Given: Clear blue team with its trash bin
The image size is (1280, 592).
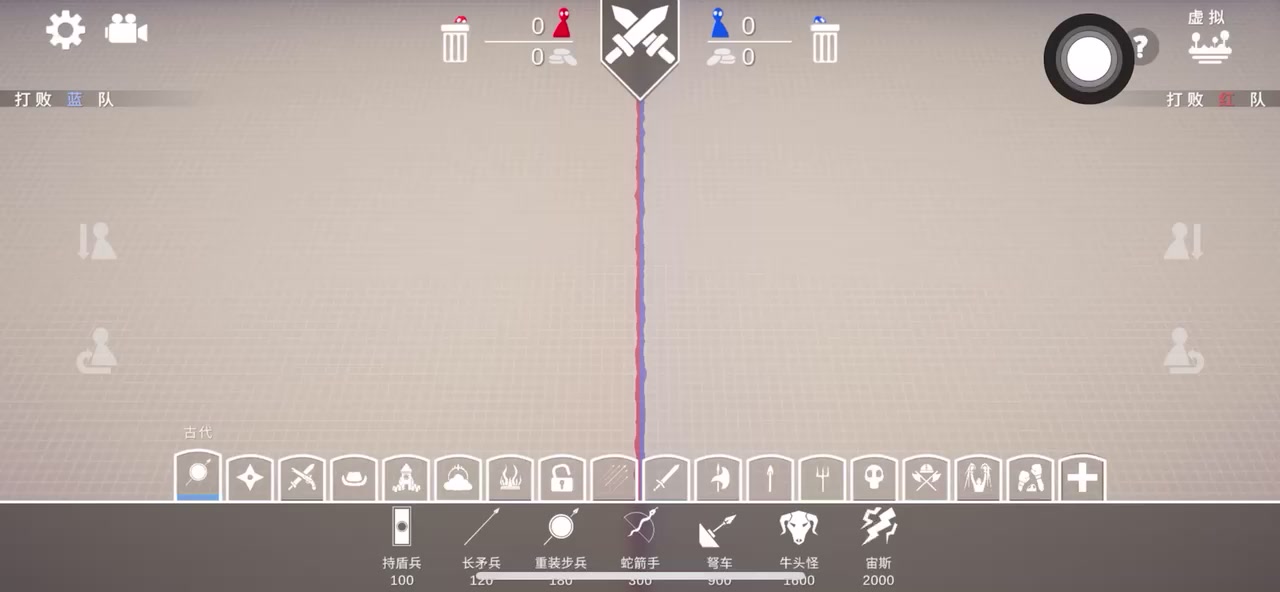Looking at the screenshot, I should point(824,42).
